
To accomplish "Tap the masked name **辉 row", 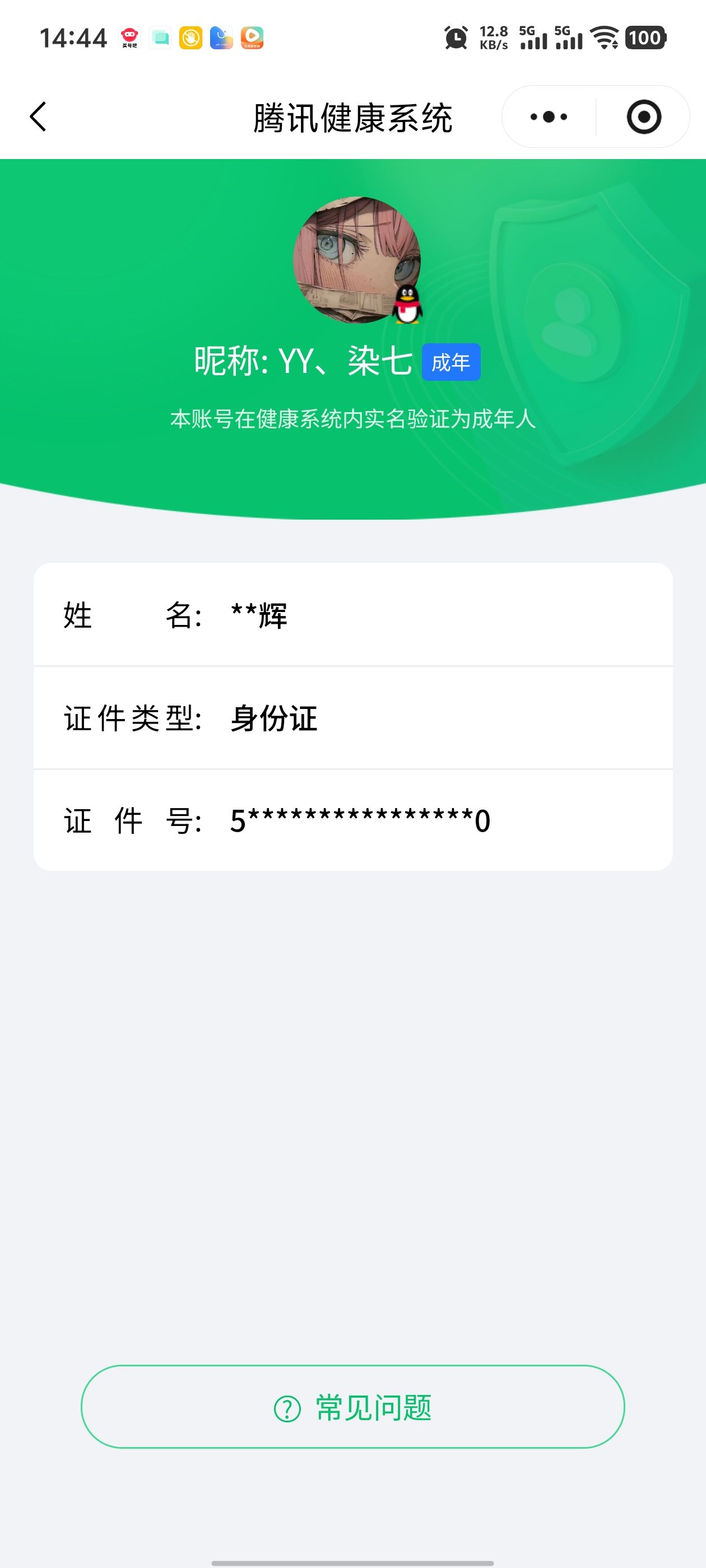I will (352, 616).
